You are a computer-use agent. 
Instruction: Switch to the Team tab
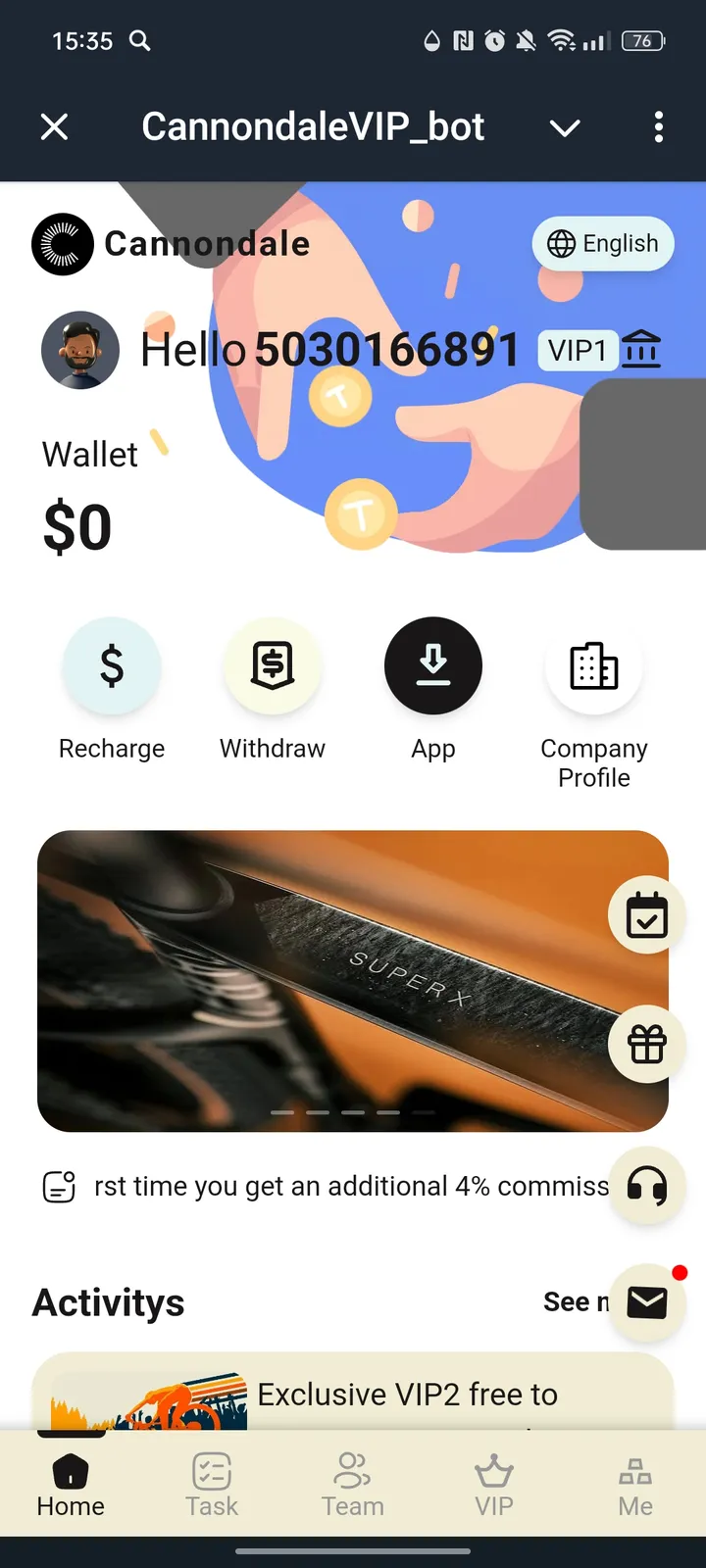(x=353, y=1484)
